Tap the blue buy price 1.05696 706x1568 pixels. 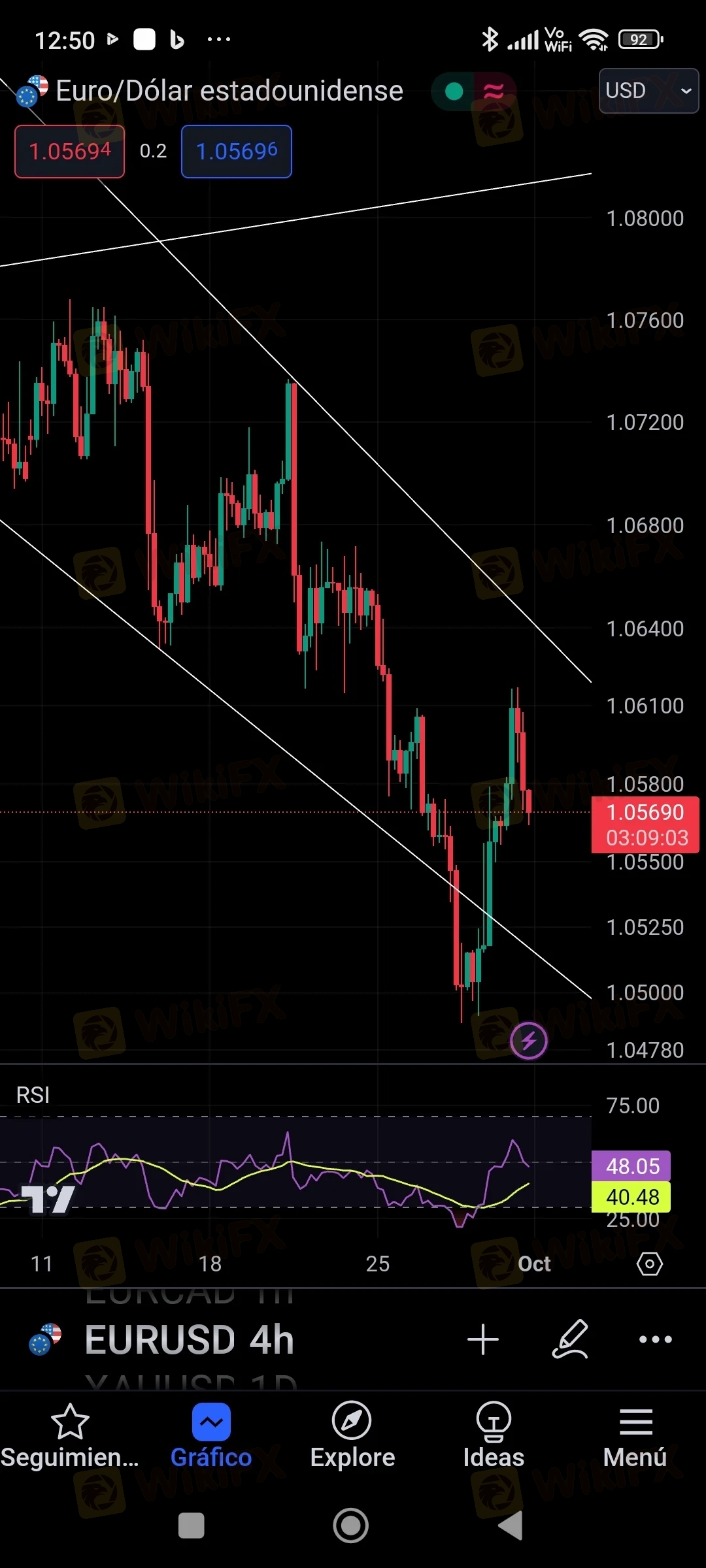[237, 152]
